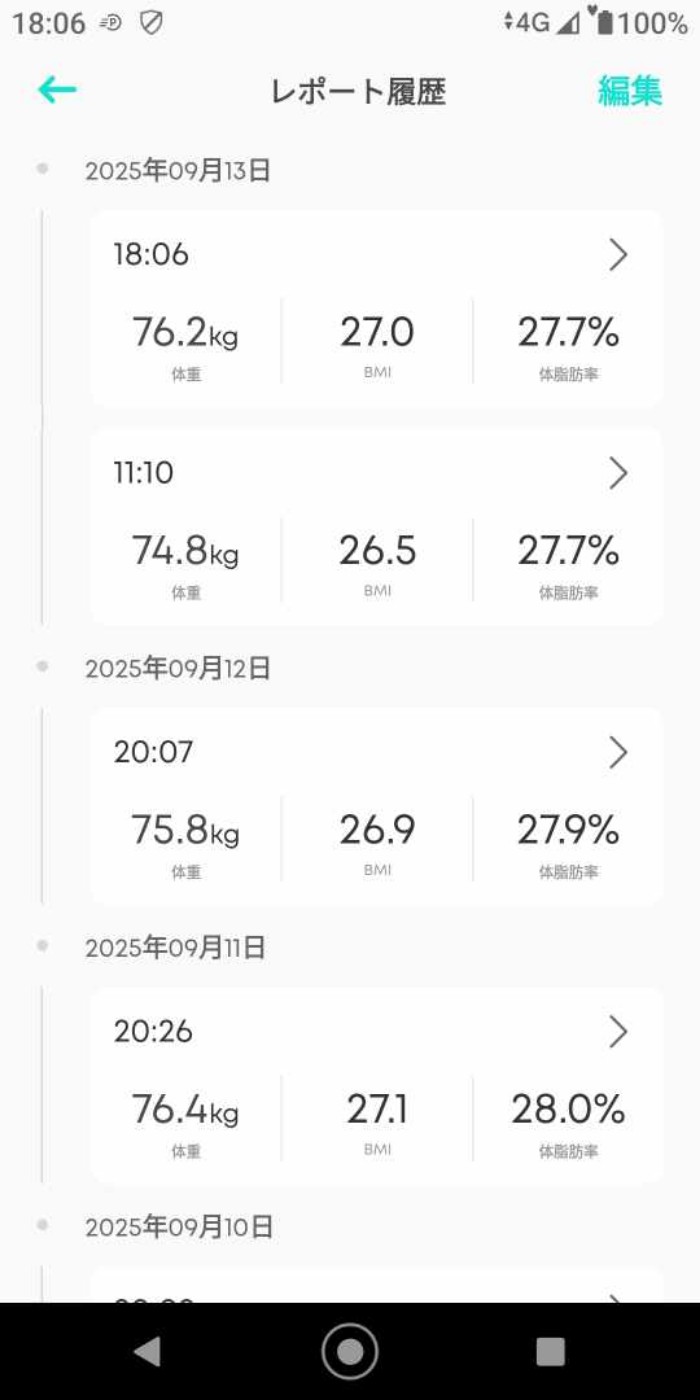700x1400 pixels.
Task: Open the 20:26 report with 76.4kg
Action: pos(376,1085)
